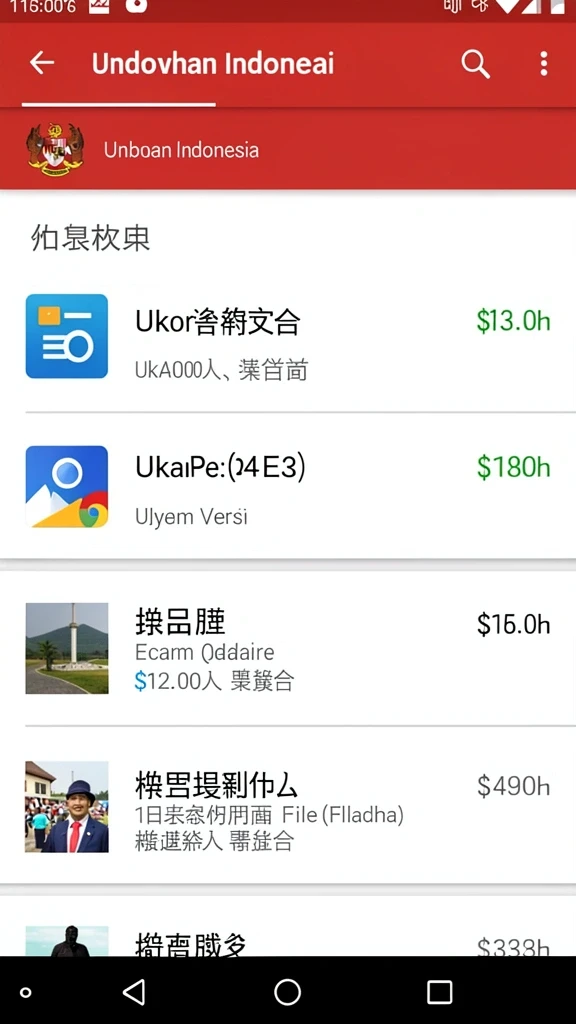Screen dimensions: 576x1024
Task: Go back using the app bar arrow
Action: click(x=42, y=63)
